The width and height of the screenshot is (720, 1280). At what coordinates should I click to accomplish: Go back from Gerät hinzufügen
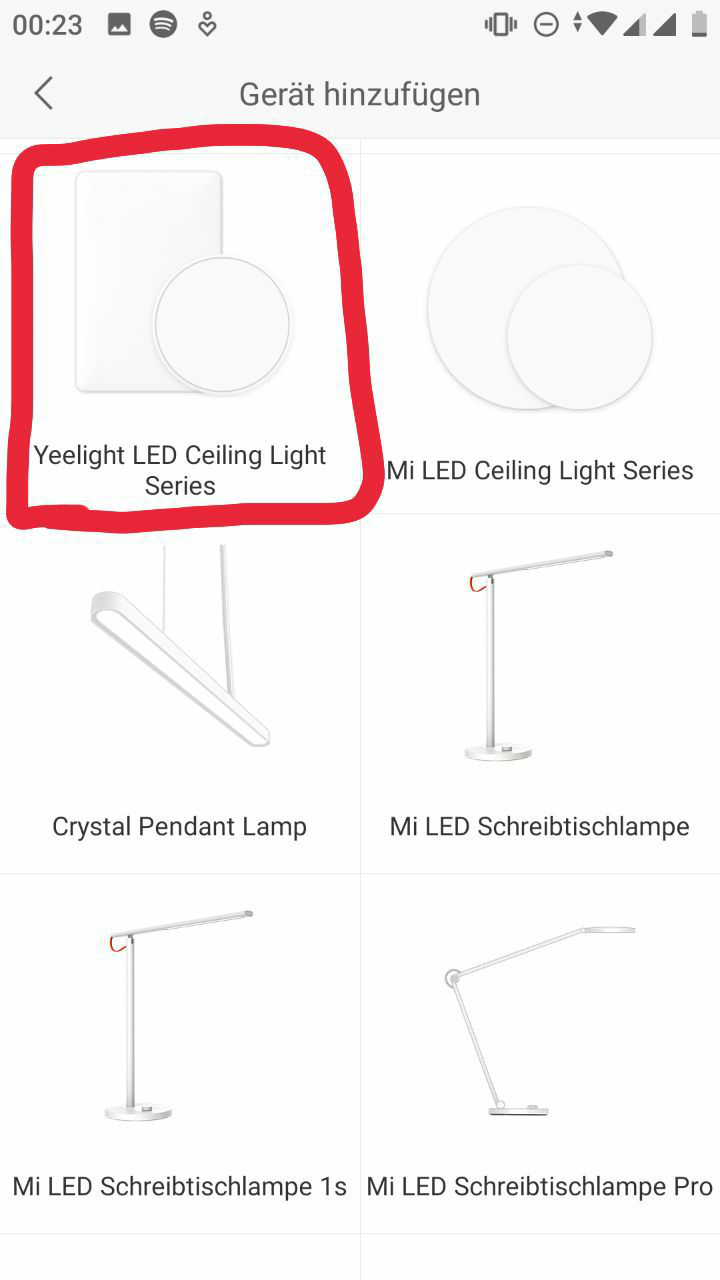[43, 94]
